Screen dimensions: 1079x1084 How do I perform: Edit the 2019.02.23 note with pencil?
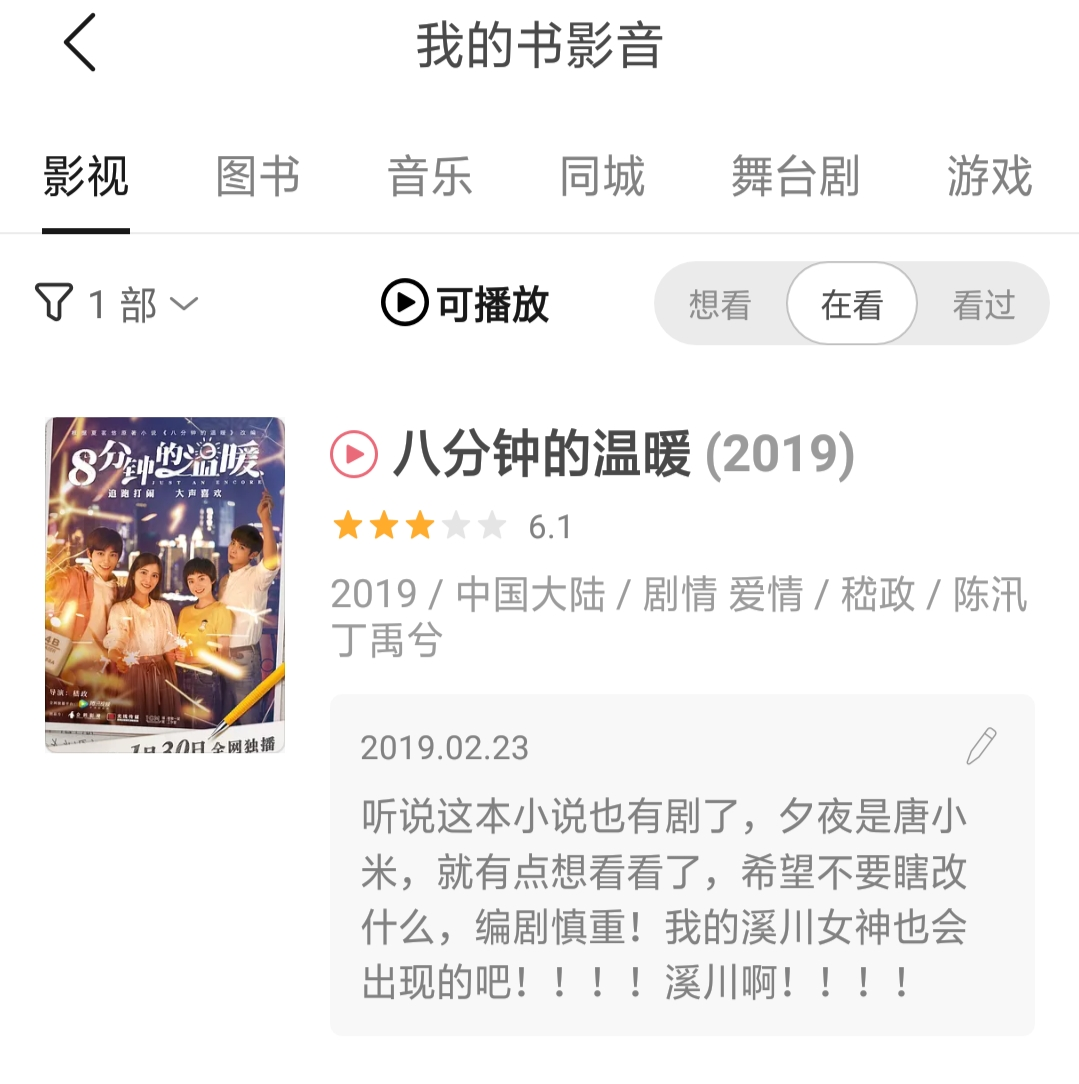point(981,746)
